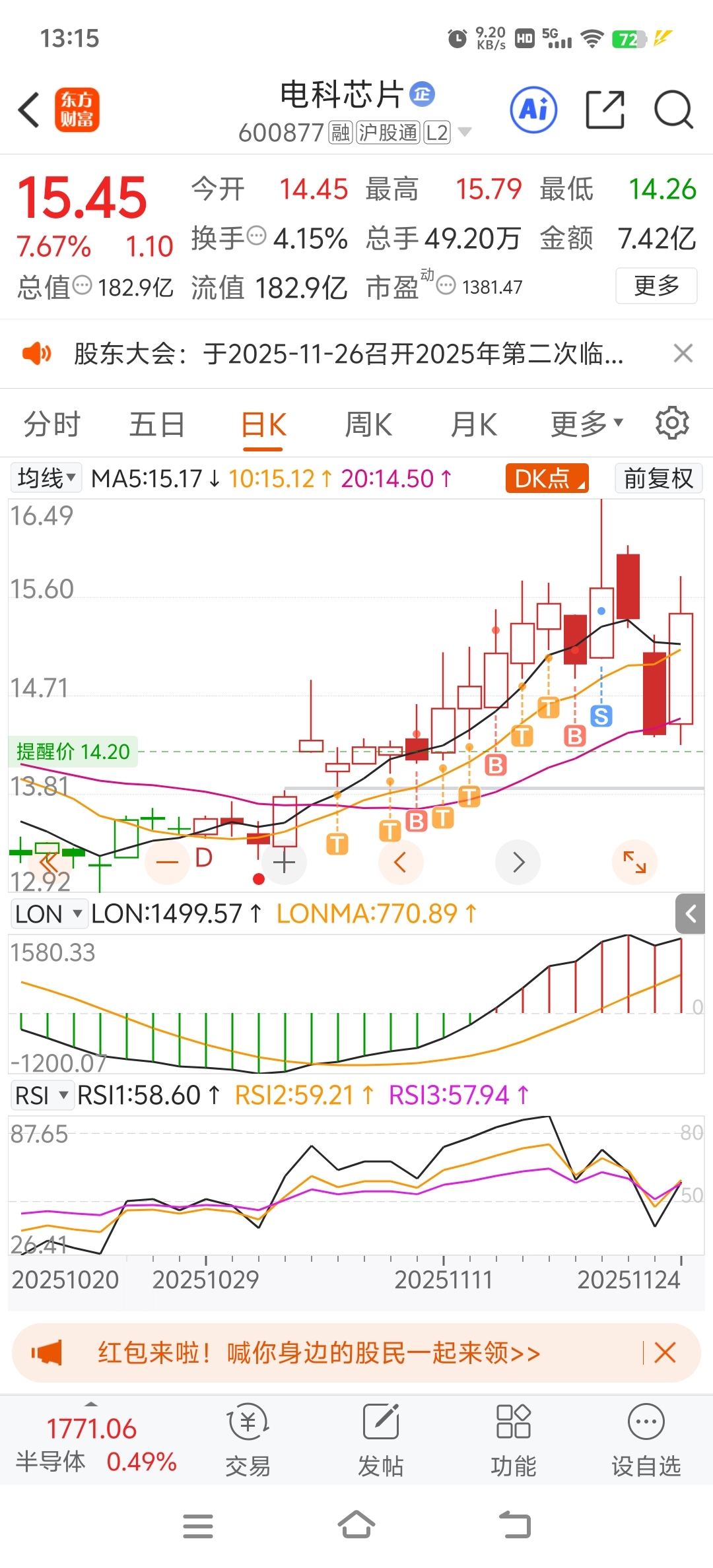Viewport: 713px width, 1568px height.
Task: Select the 周K chart tab
Action: tap(368, 424)
